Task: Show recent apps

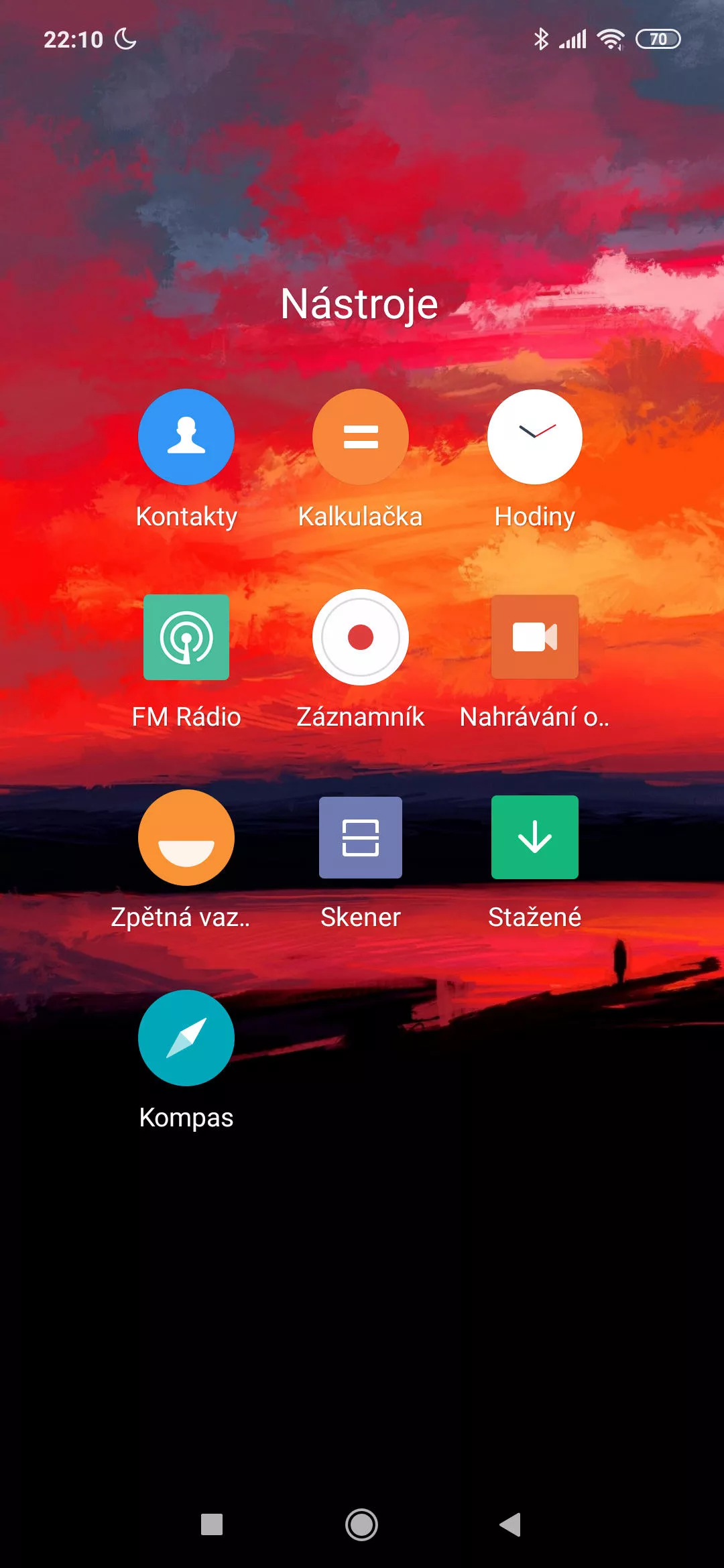Action: (x=212, y=1524)
